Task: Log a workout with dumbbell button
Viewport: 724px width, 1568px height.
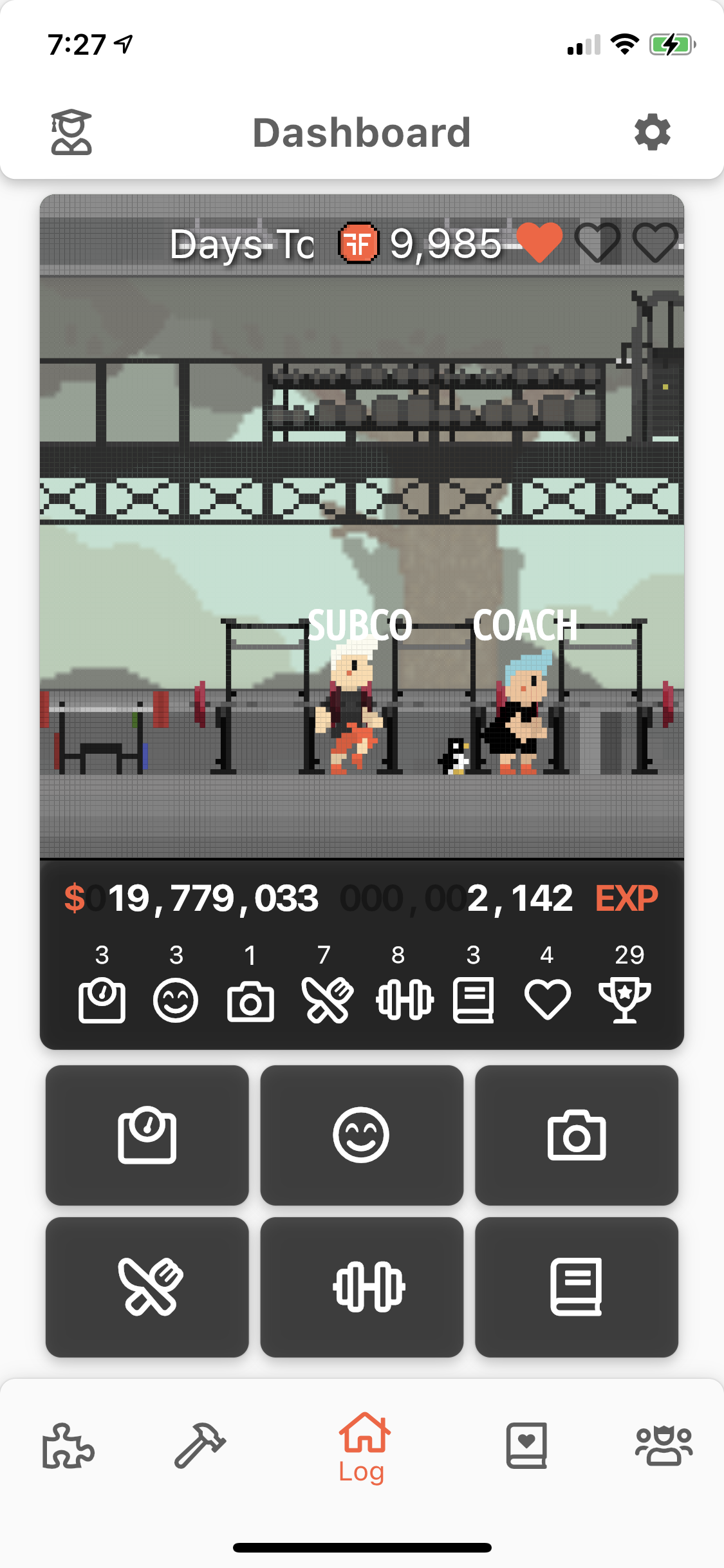Action: point(362,1287)
